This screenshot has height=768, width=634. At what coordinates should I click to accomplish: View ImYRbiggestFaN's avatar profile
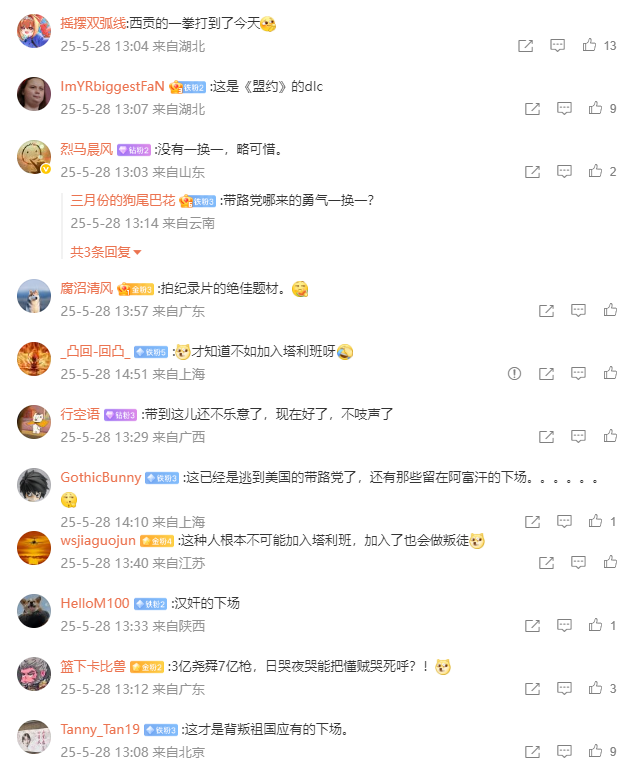[35, 94]
